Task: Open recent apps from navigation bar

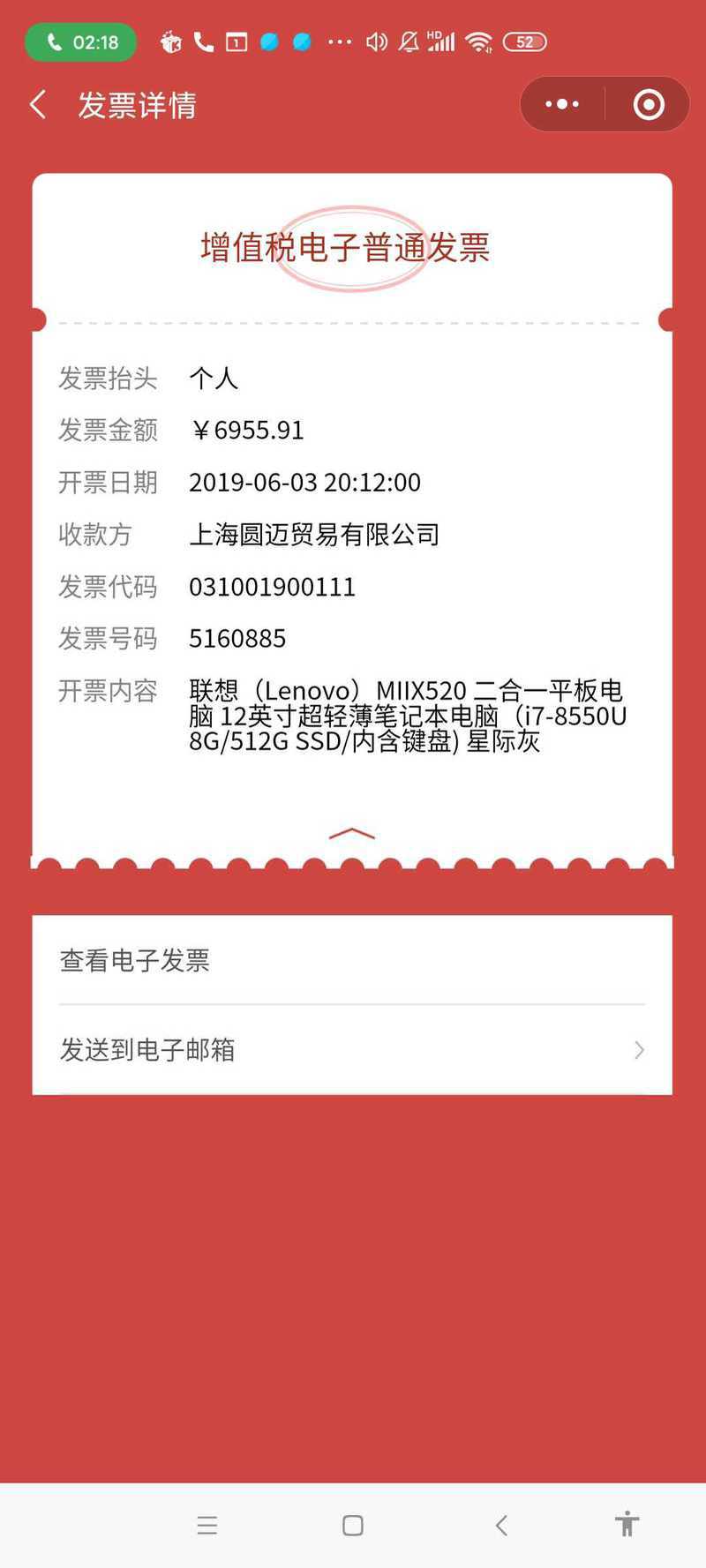Action: click(x=207, y=1526)
